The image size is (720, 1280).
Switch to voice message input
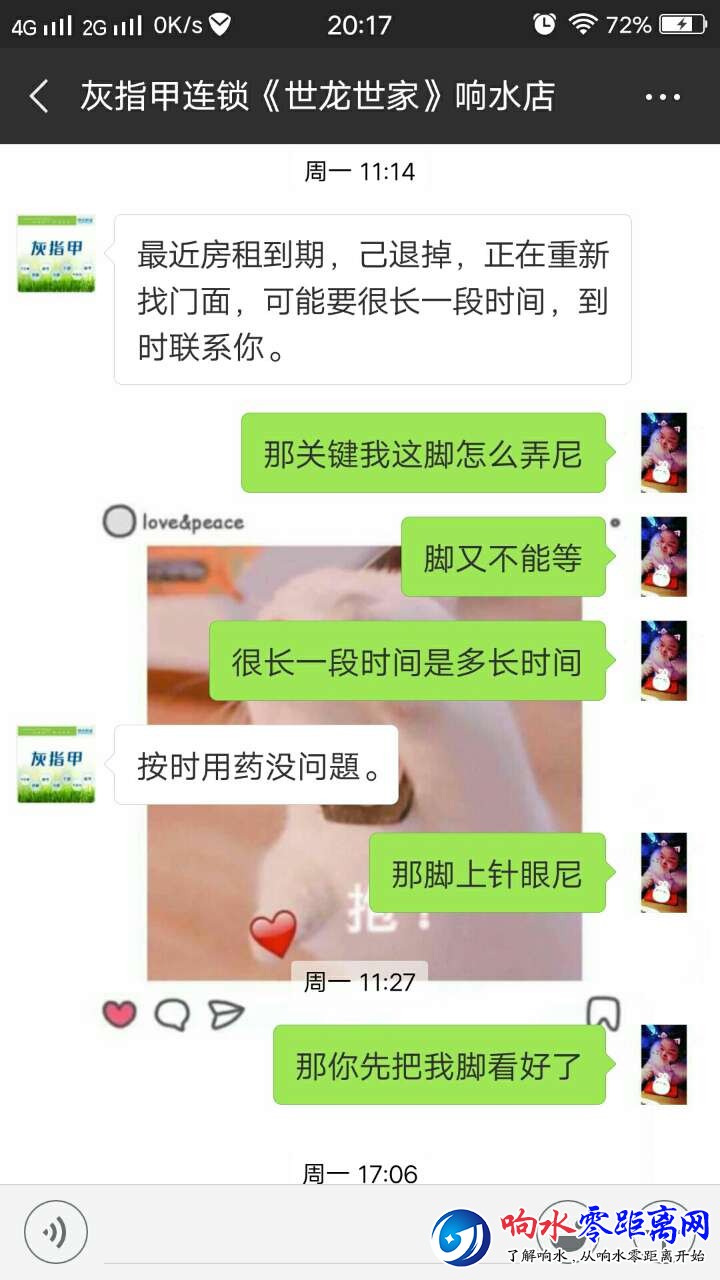pos(56,1232)
